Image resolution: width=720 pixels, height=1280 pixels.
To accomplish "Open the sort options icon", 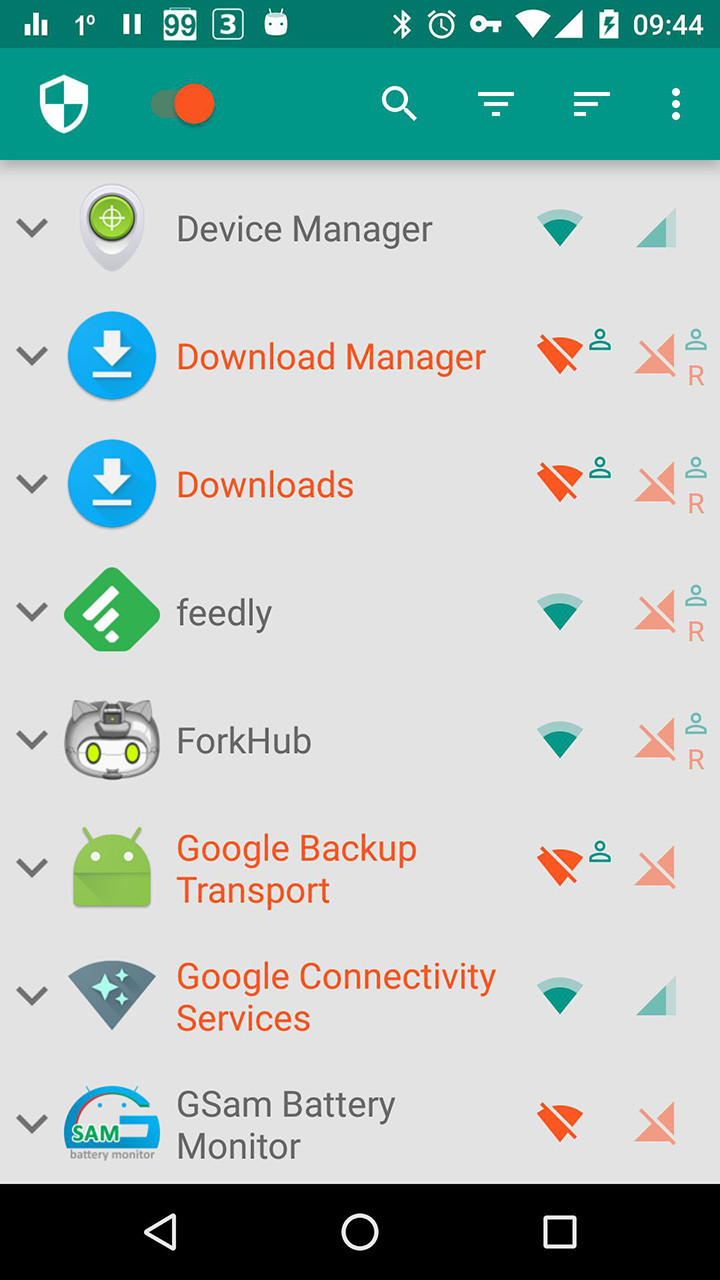I will click(591, 103).
